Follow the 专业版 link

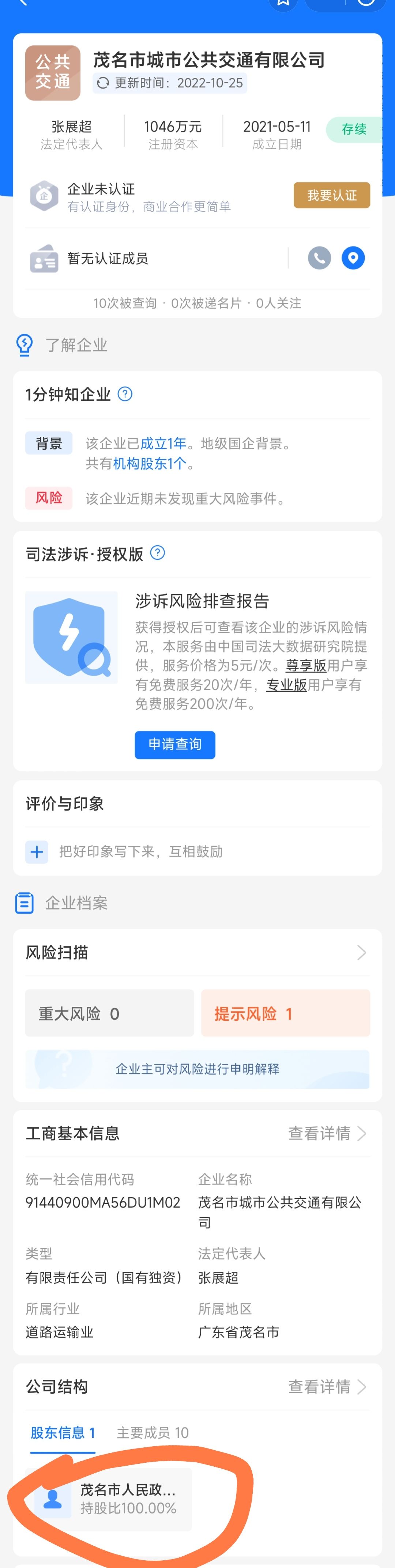pyautogui.click(x=286, y=685)
